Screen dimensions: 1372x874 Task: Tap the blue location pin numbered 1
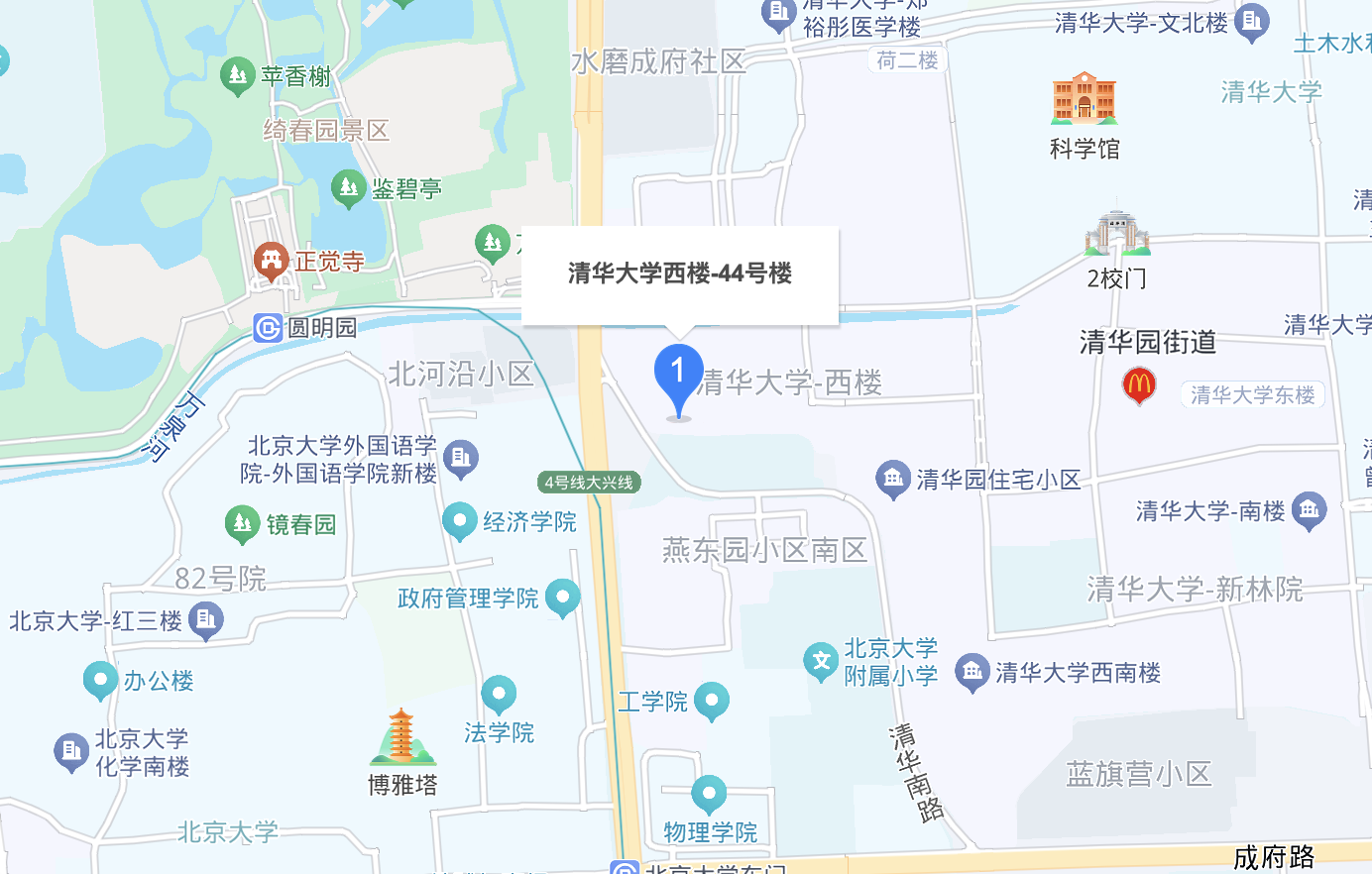pyautogui.click(x=678, y=377)
